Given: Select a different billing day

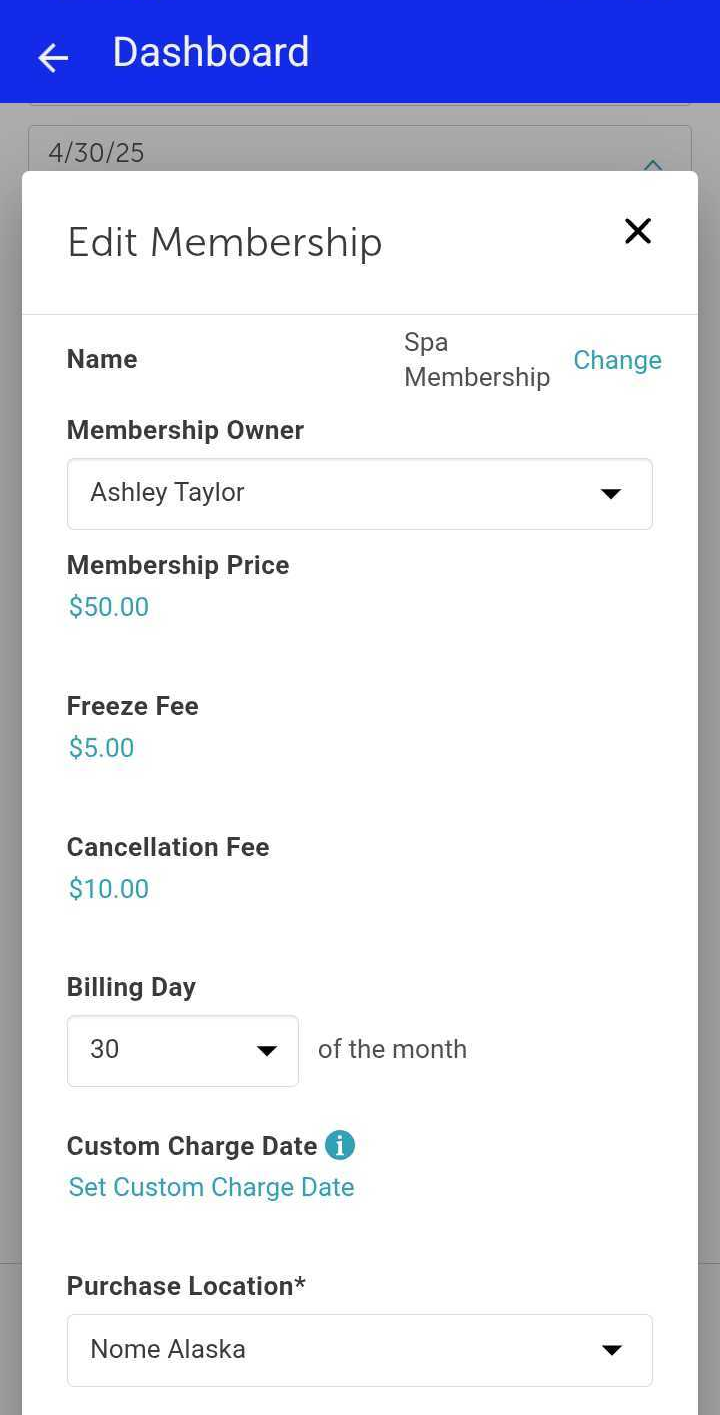Looking at the screenshot, I should pyautogui.click(x=182, y=1050).
